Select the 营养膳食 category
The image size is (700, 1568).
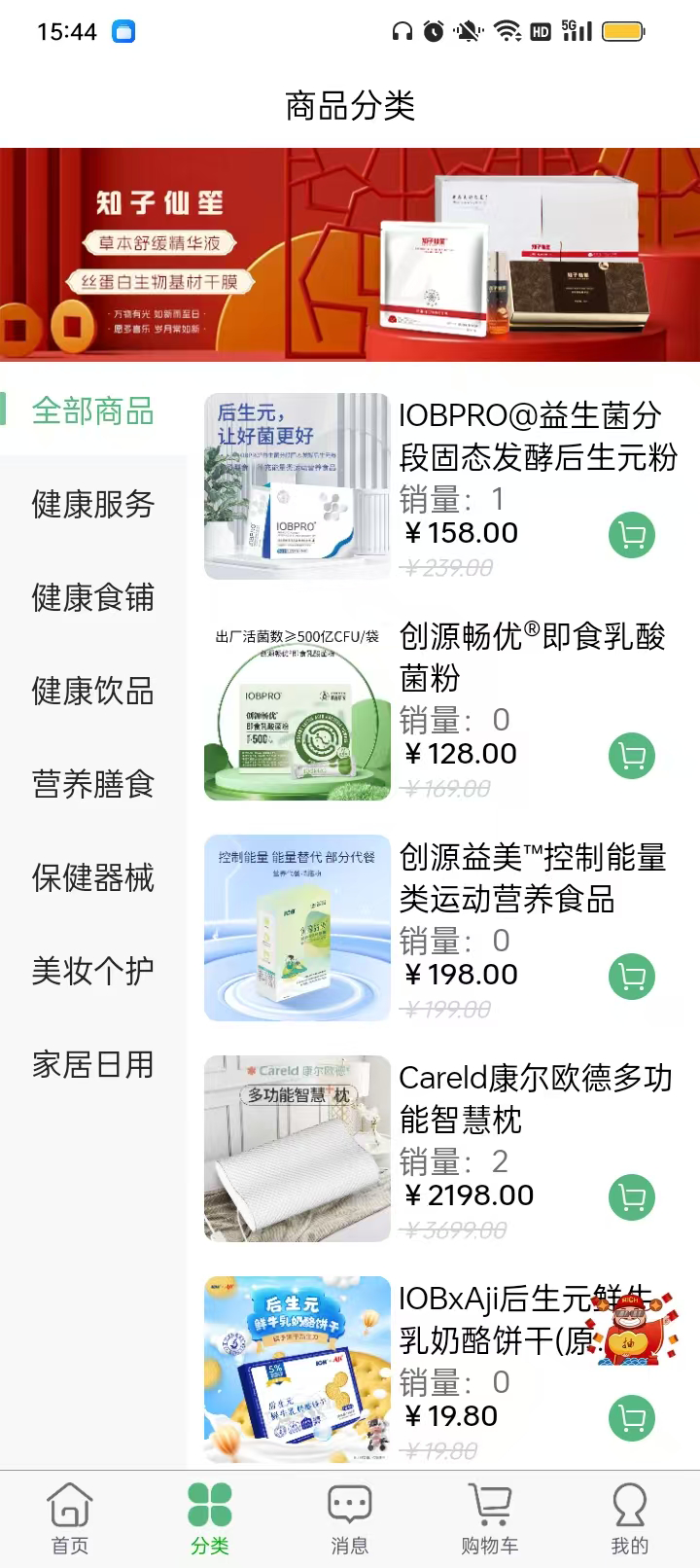pyautogui.click(x=93, y=784)
